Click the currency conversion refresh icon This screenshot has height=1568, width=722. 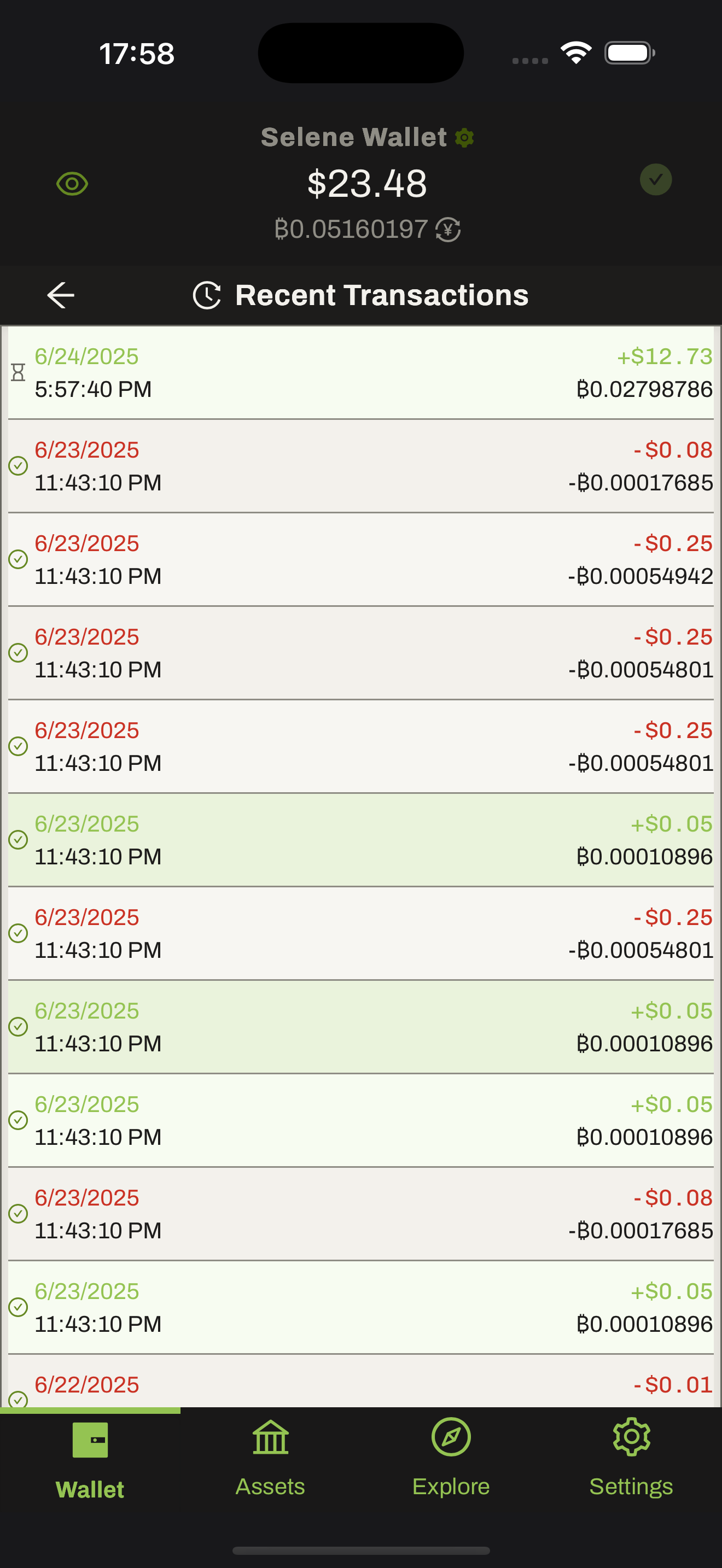pyautogui.click(x=447, y=229)
